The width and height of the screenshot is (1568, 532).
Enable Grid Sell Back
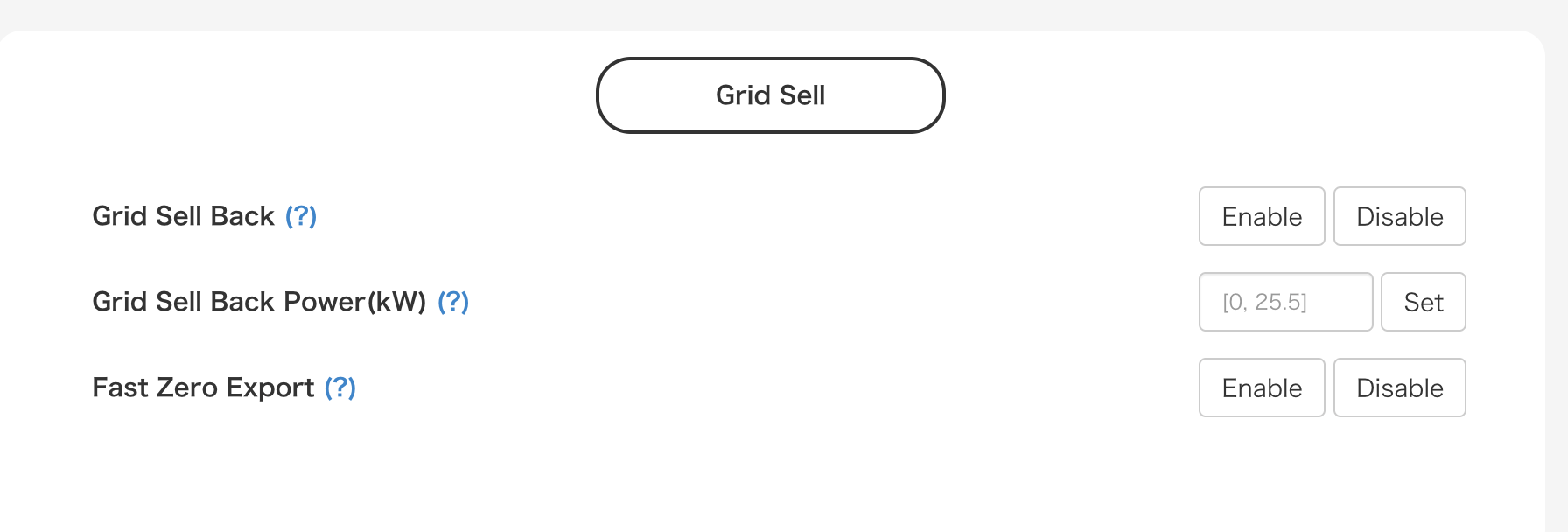pyautogui.click(x=1261, y=216)
